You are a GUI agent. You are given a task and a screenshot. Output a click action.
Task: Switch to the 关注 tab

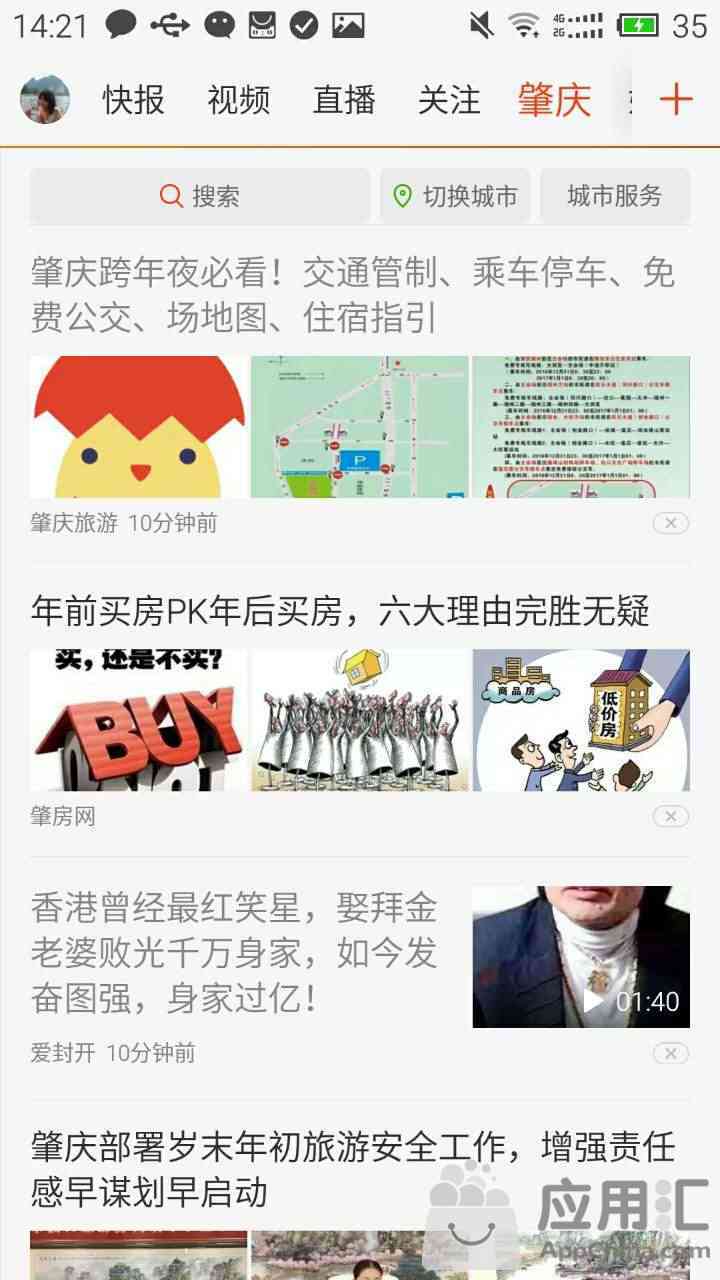(449, 100)
